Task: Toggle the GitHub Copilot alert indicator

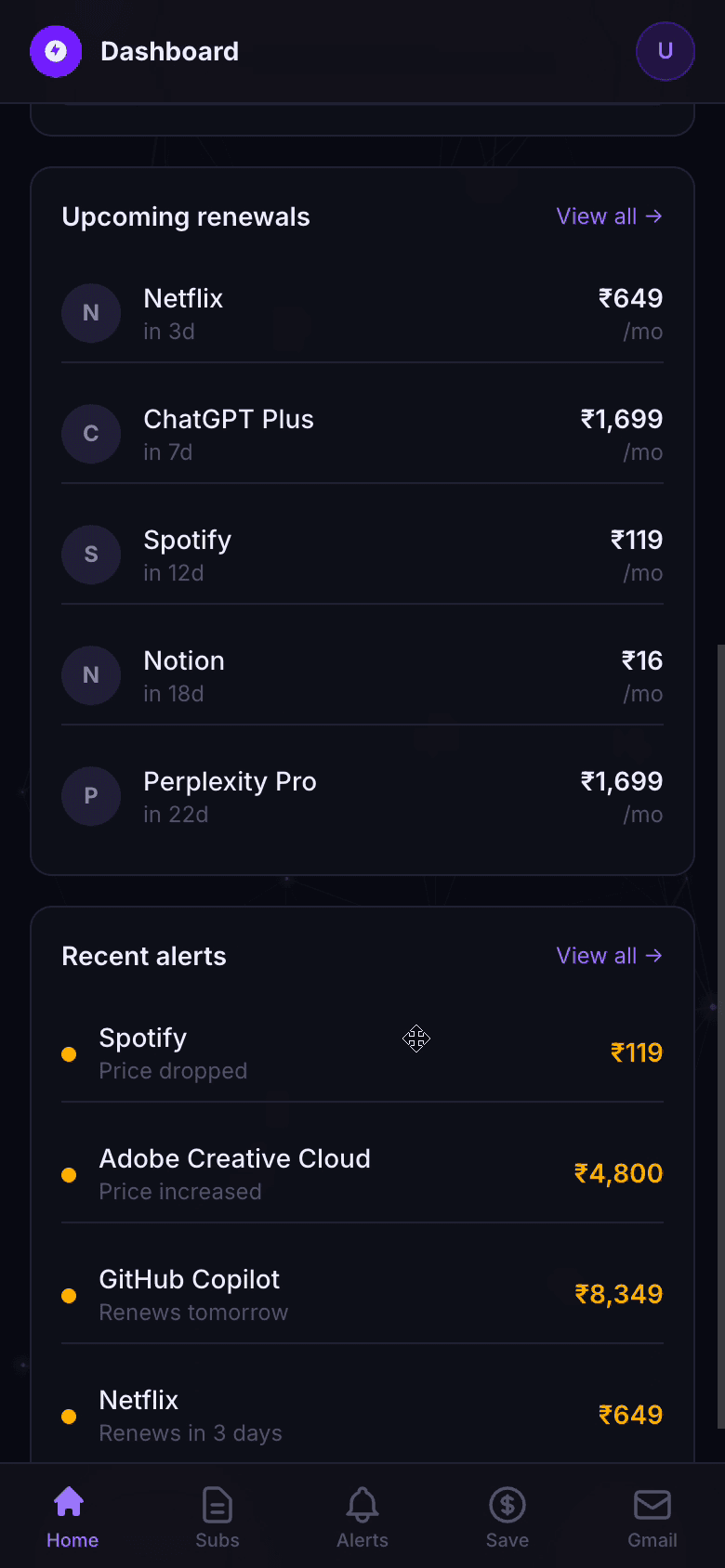Action: 69,1295
